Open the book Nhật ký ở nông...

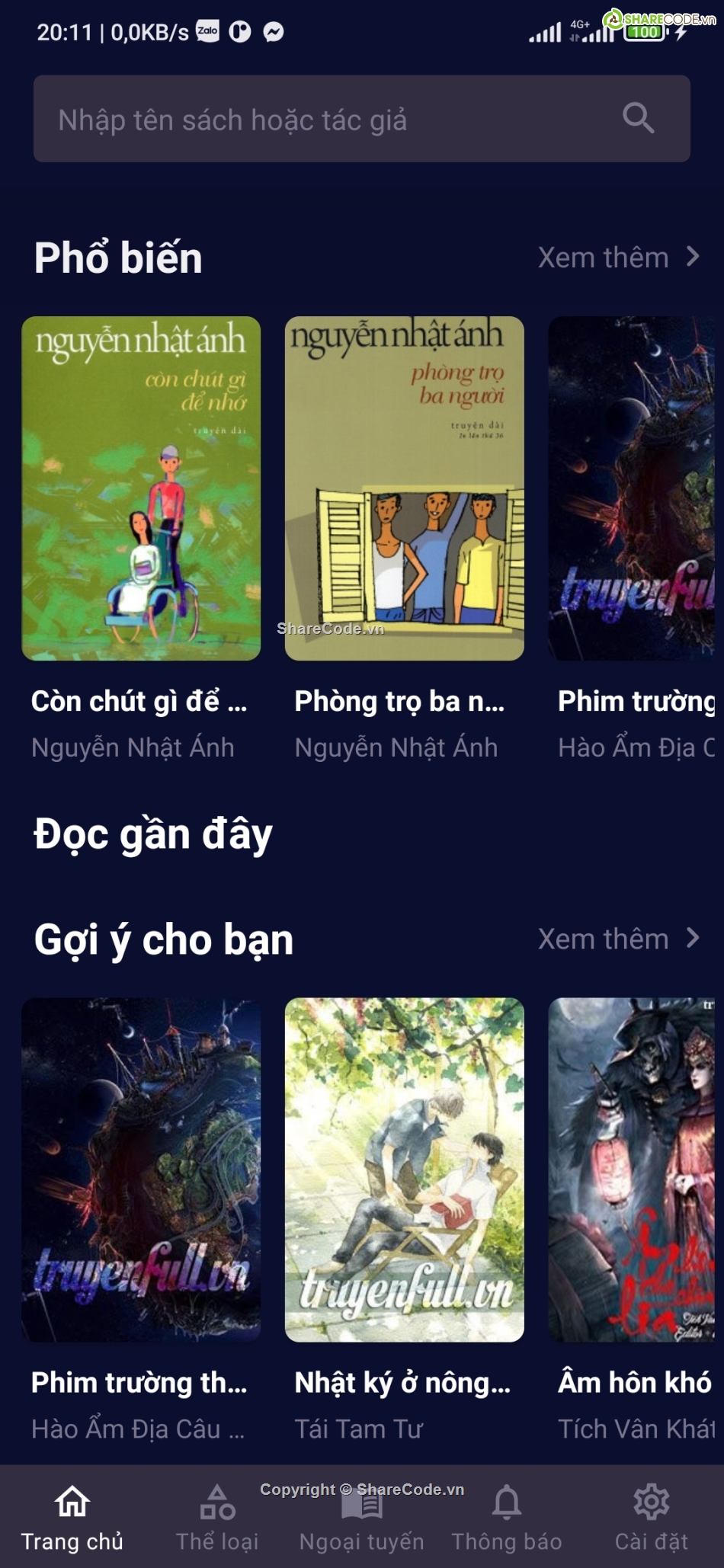click(404, 1170)
